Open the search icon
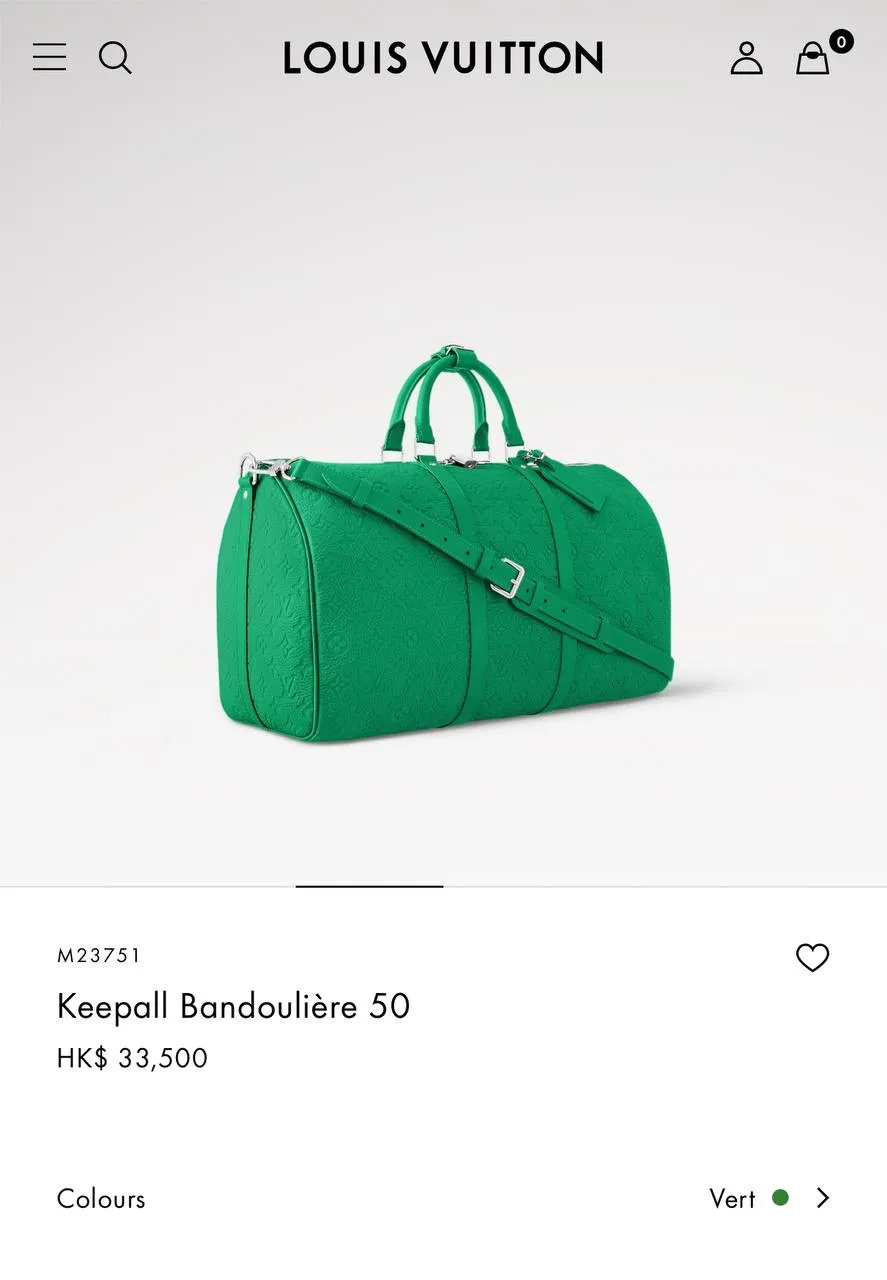 (x=115, y=58)
